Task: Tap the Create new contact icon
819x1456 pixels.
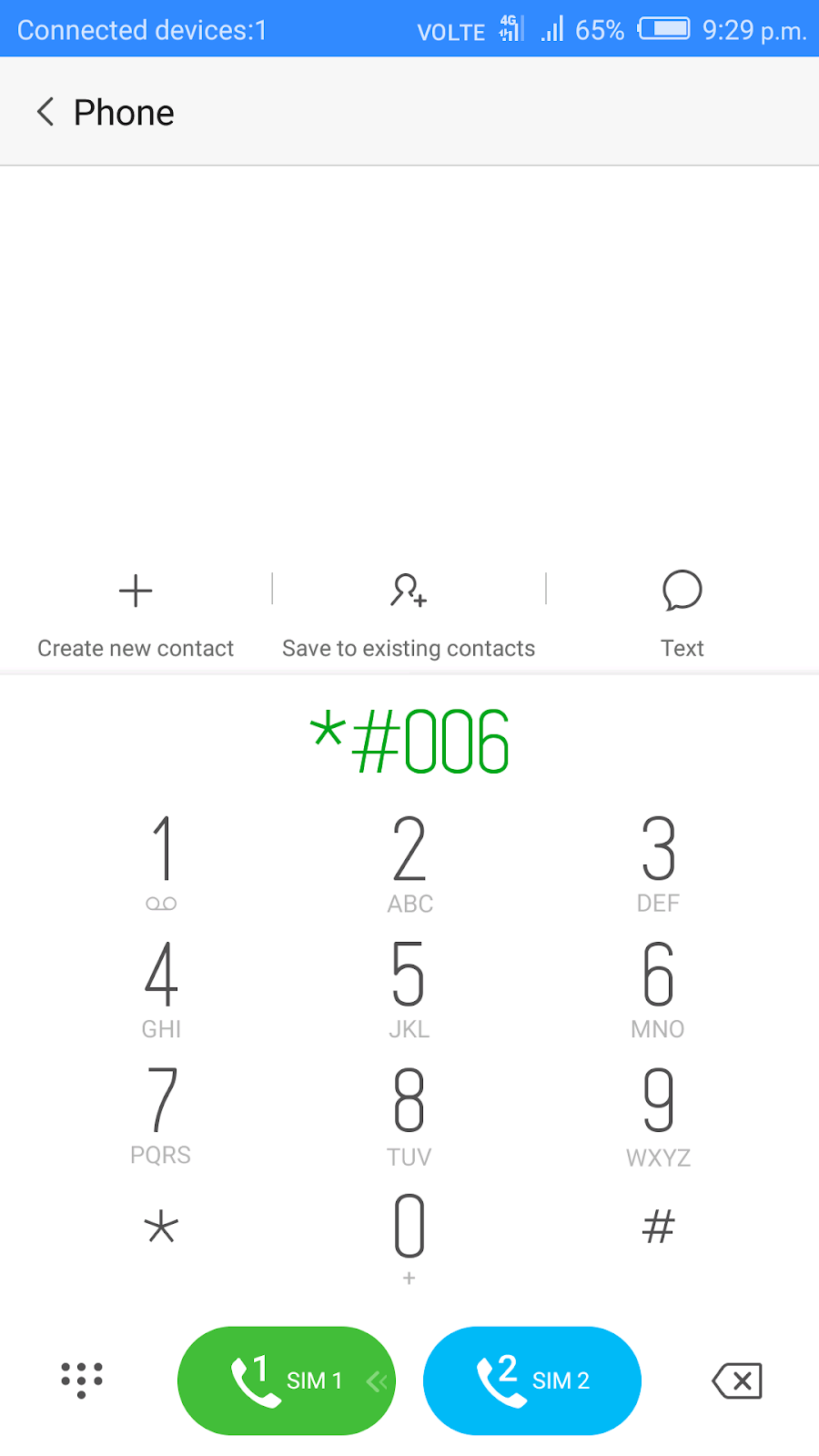Action: [135, 591]
